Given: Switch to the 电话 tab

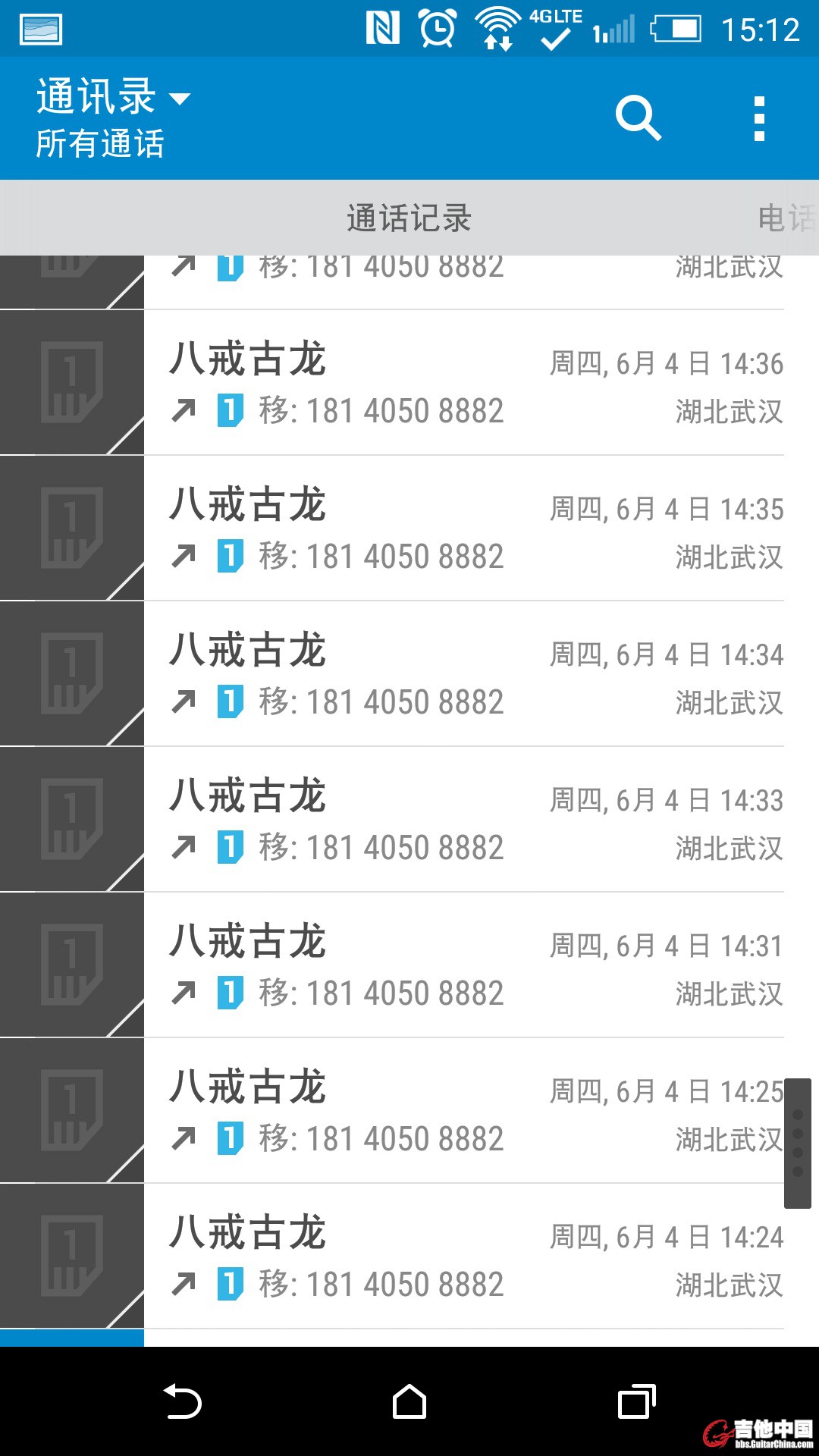Looking at the screenshot, I should pos(786,218).
